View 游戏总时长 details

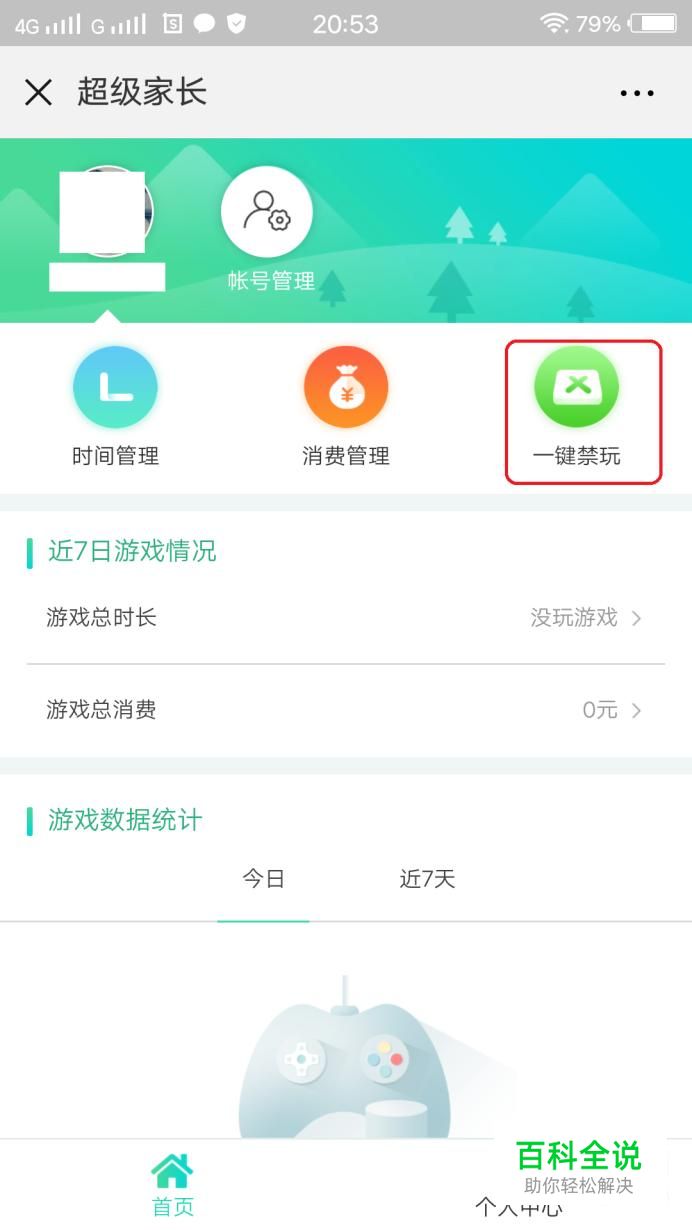tap(346, 618)
